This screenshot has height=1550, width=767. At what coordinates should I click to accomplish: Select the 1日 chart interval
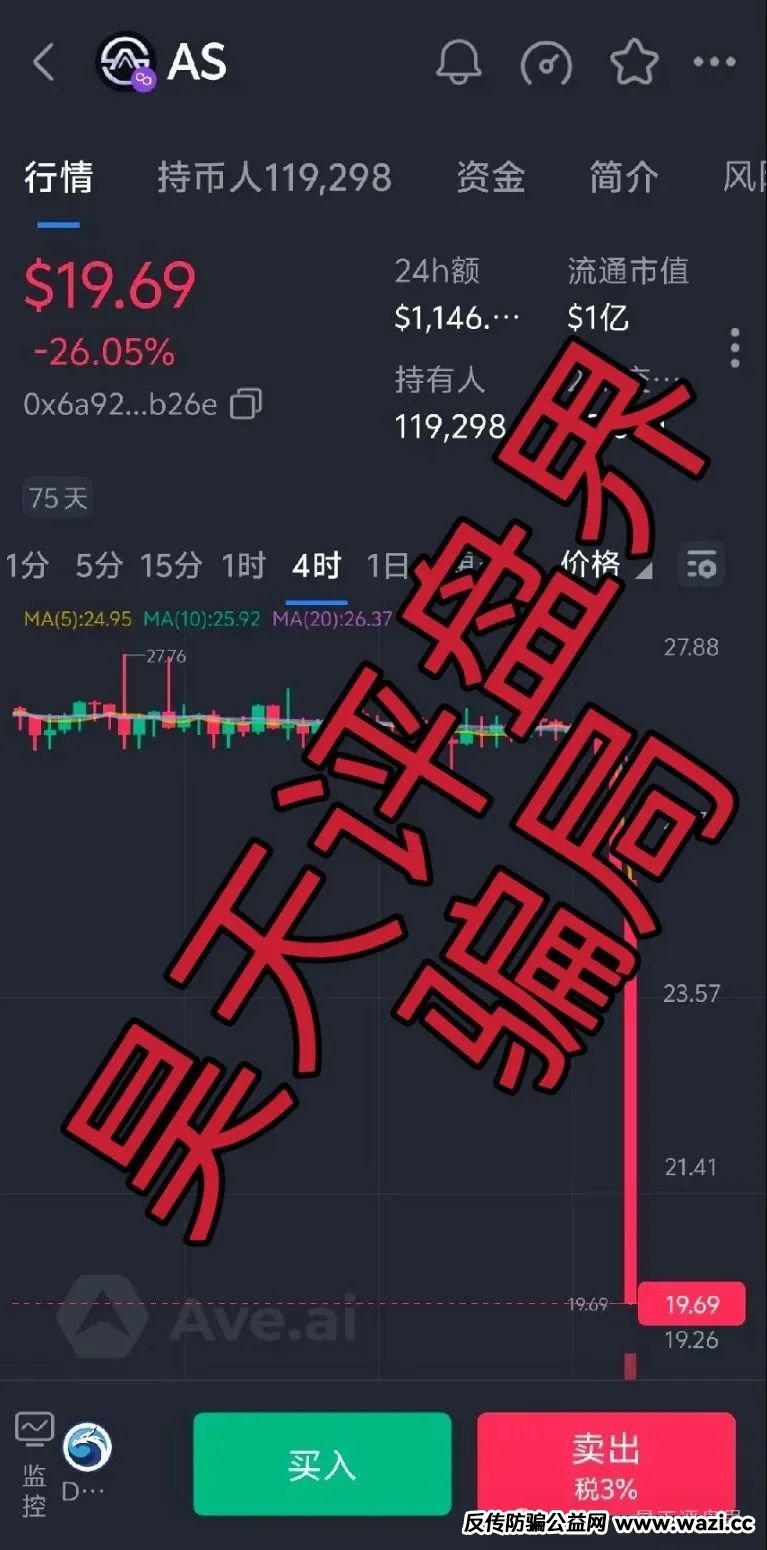pyautogui.click(x=387, y=566)
